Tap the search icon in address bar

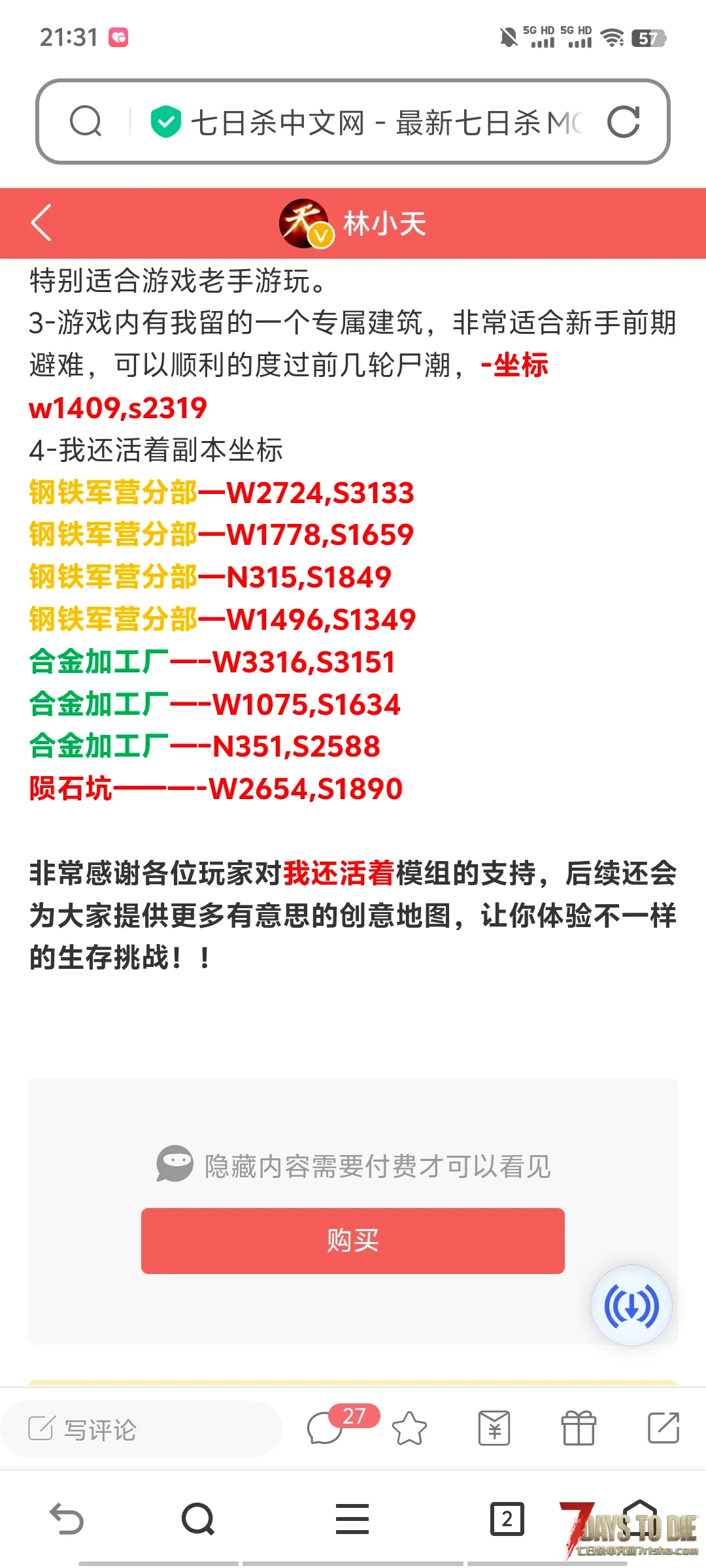point(86,122)
